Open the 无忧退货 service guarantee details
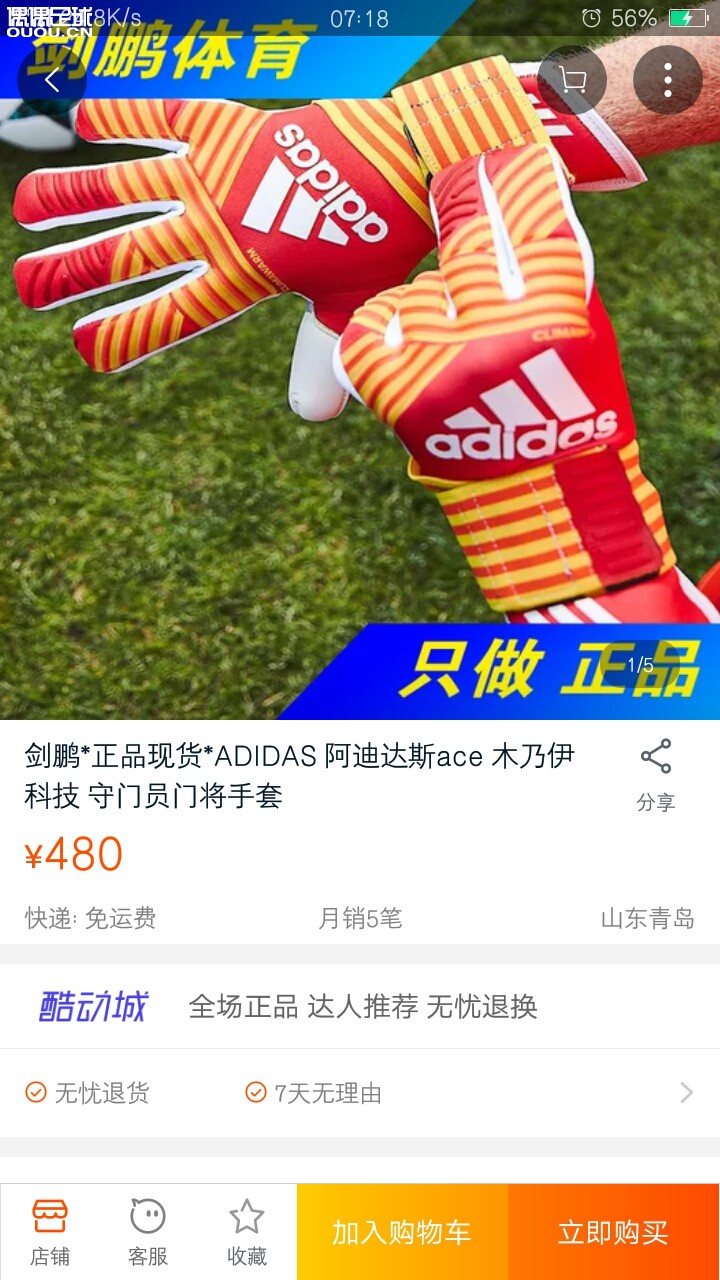 (360, 1093)
